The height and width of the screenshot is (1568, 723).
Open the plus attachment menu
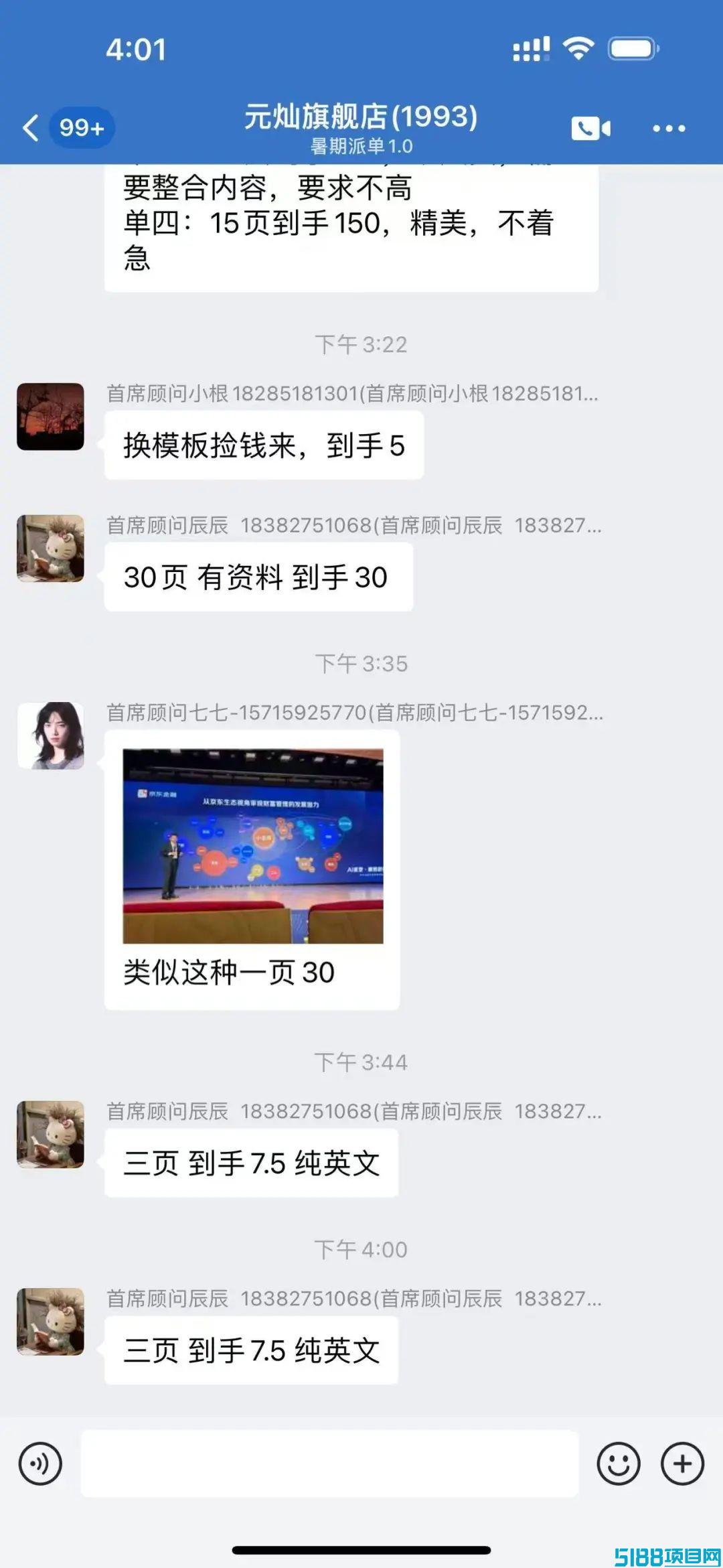pos(682,1464)
